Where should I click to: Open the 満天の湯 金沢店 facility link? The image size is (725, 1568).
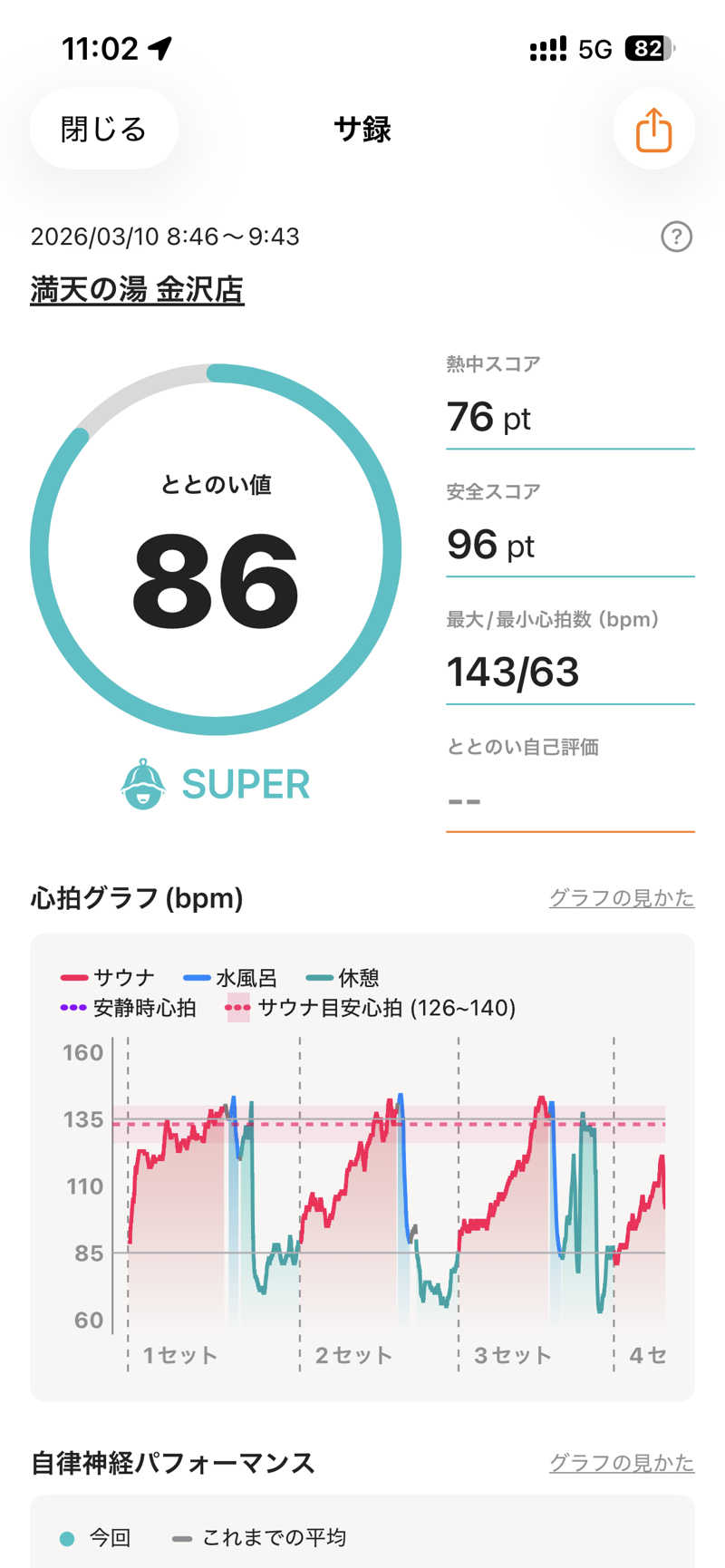coord(137,290)
